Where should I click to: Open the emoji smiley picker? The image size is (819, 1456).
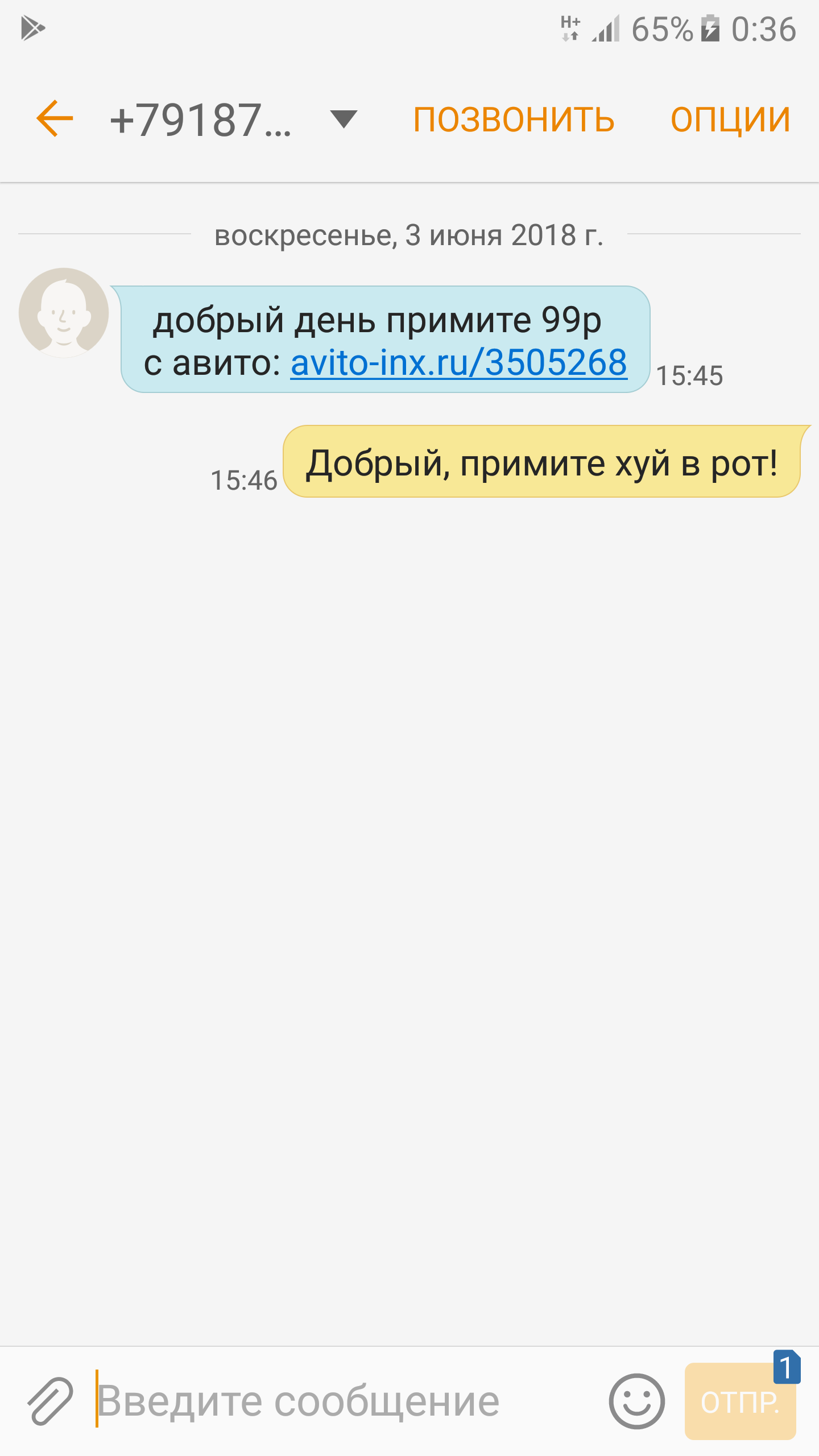636,1402
